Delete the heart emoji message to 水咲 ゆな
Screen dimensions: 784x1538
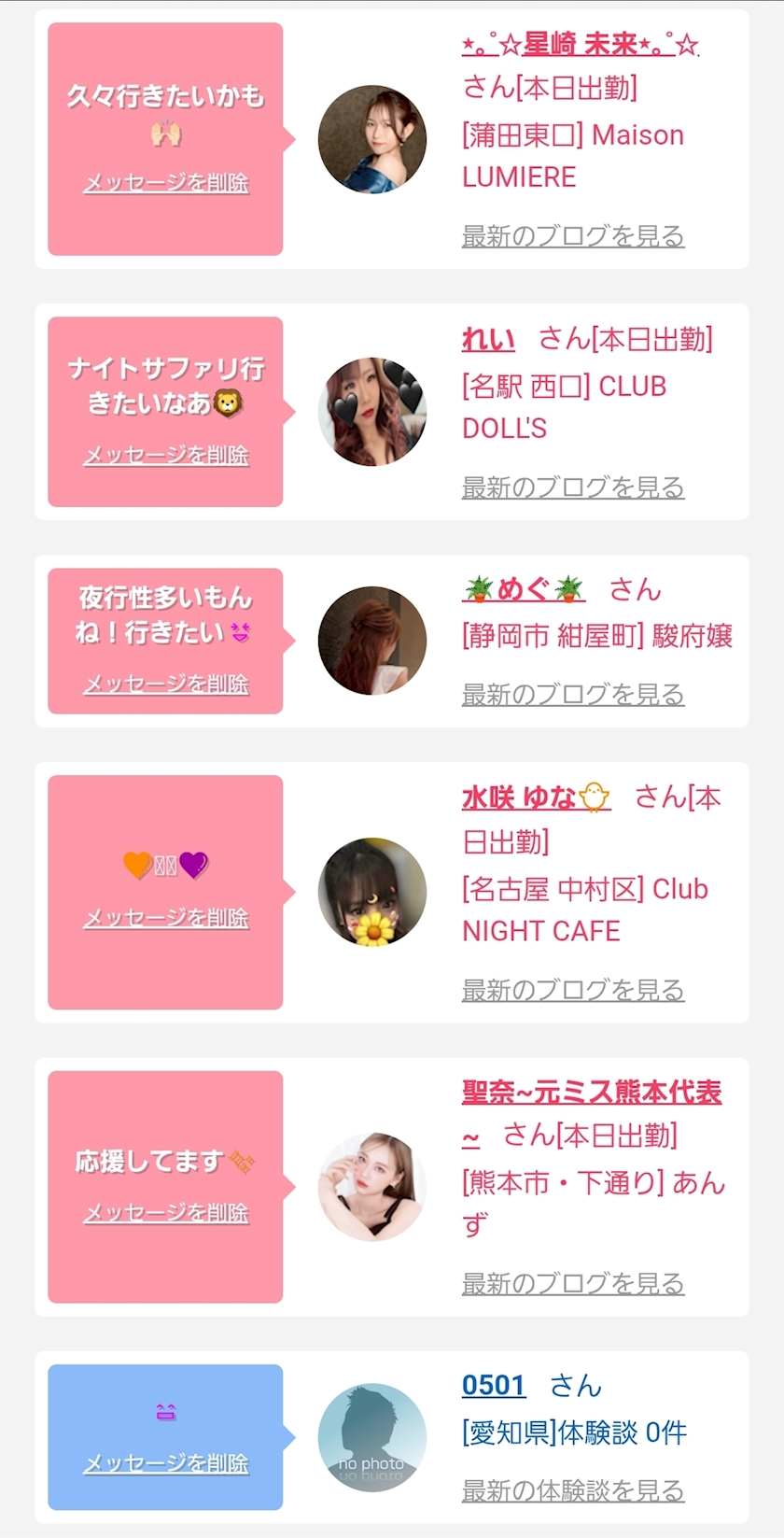(x=166, y=918)
